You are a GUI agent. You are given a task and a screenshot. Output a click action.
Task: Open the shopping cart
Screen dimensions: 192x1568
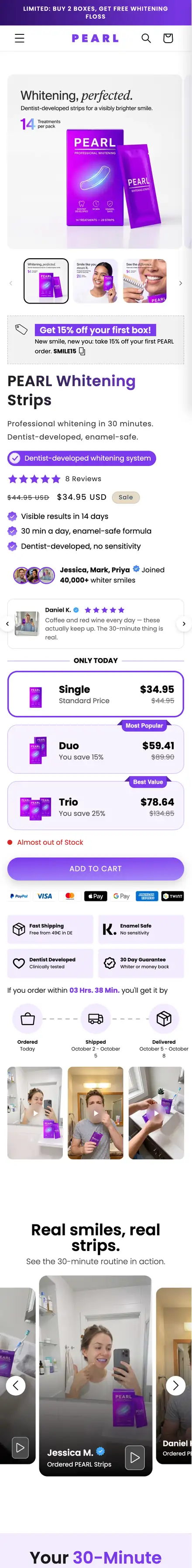click(168, 38)
